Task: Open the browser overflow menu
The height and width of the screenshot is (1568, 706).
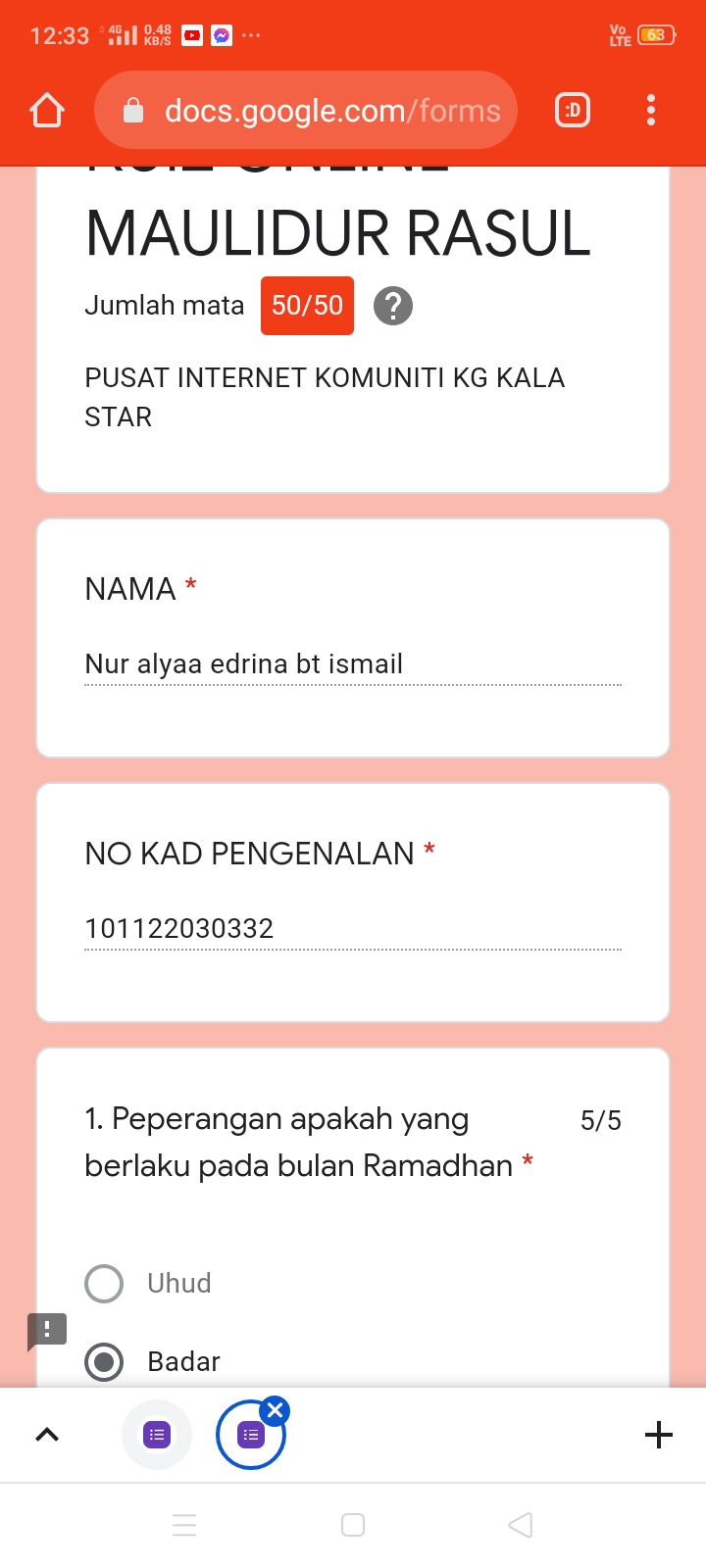Action: (x=651, y=111)
